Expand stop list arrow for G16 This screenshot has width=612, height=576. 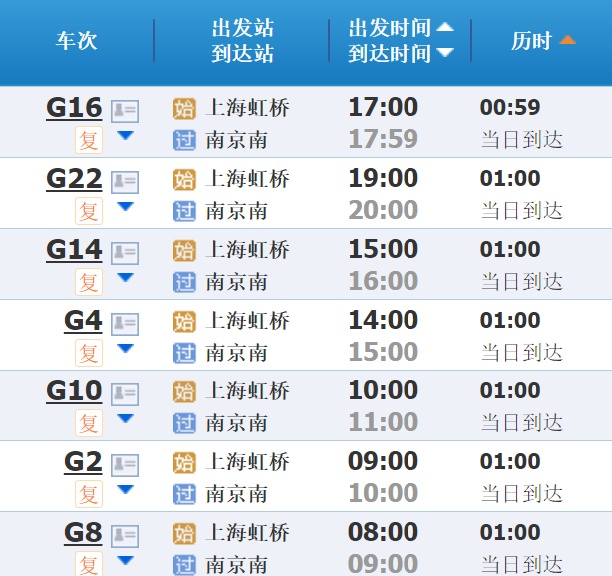[x=125, y=136]
